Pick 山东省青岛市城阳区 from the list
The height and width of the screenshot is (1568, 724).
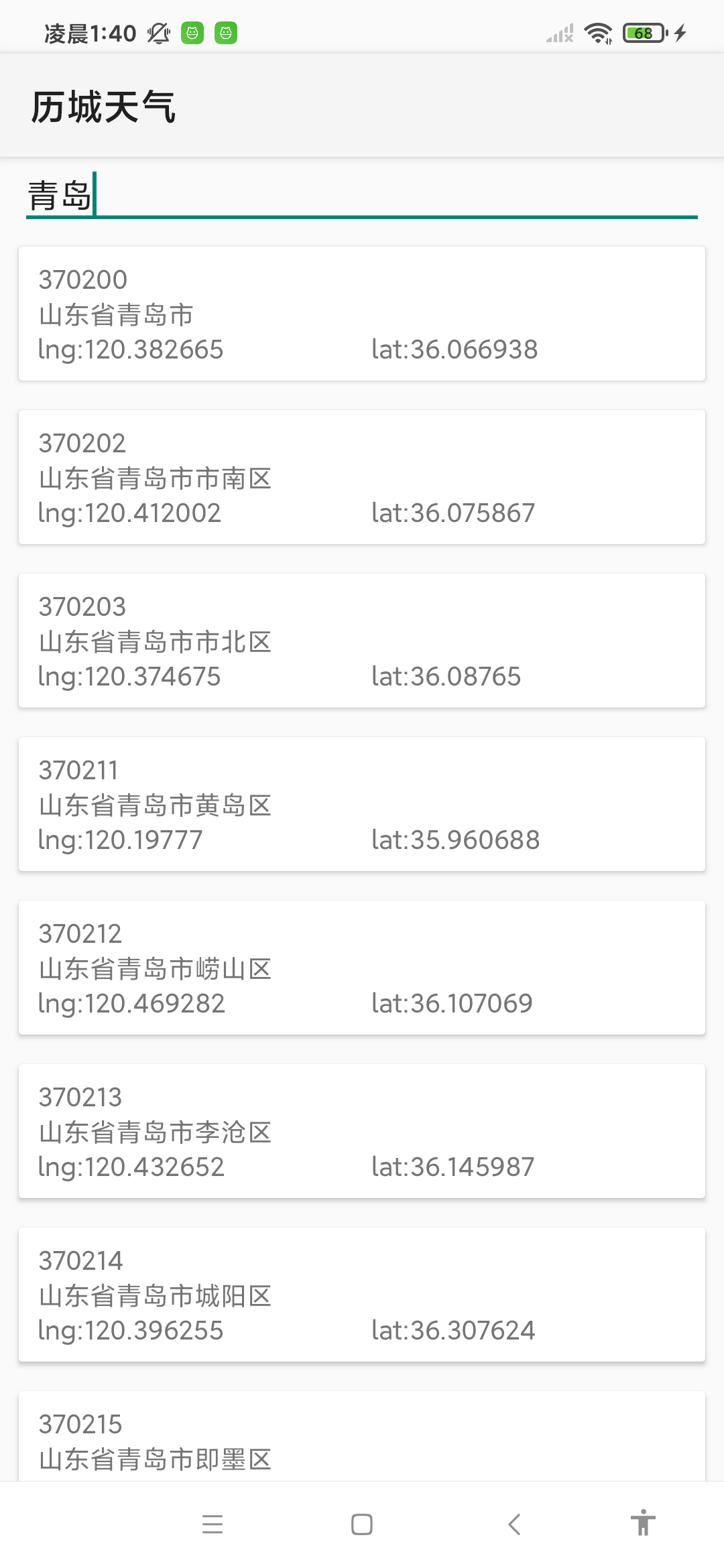click(x=362, y=1295)
